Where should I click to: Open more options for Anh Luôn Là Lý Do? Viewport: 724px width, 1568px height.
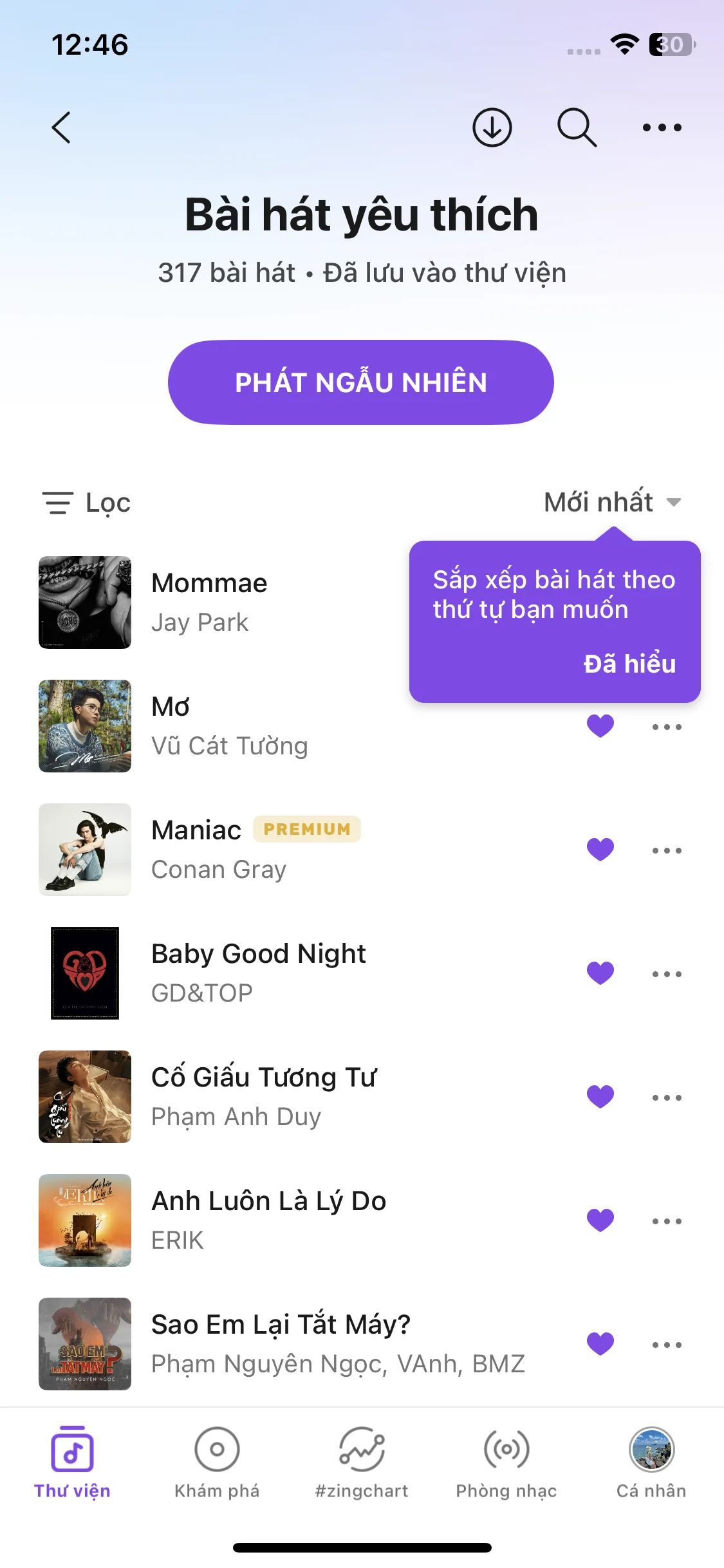pos(666,1221)
